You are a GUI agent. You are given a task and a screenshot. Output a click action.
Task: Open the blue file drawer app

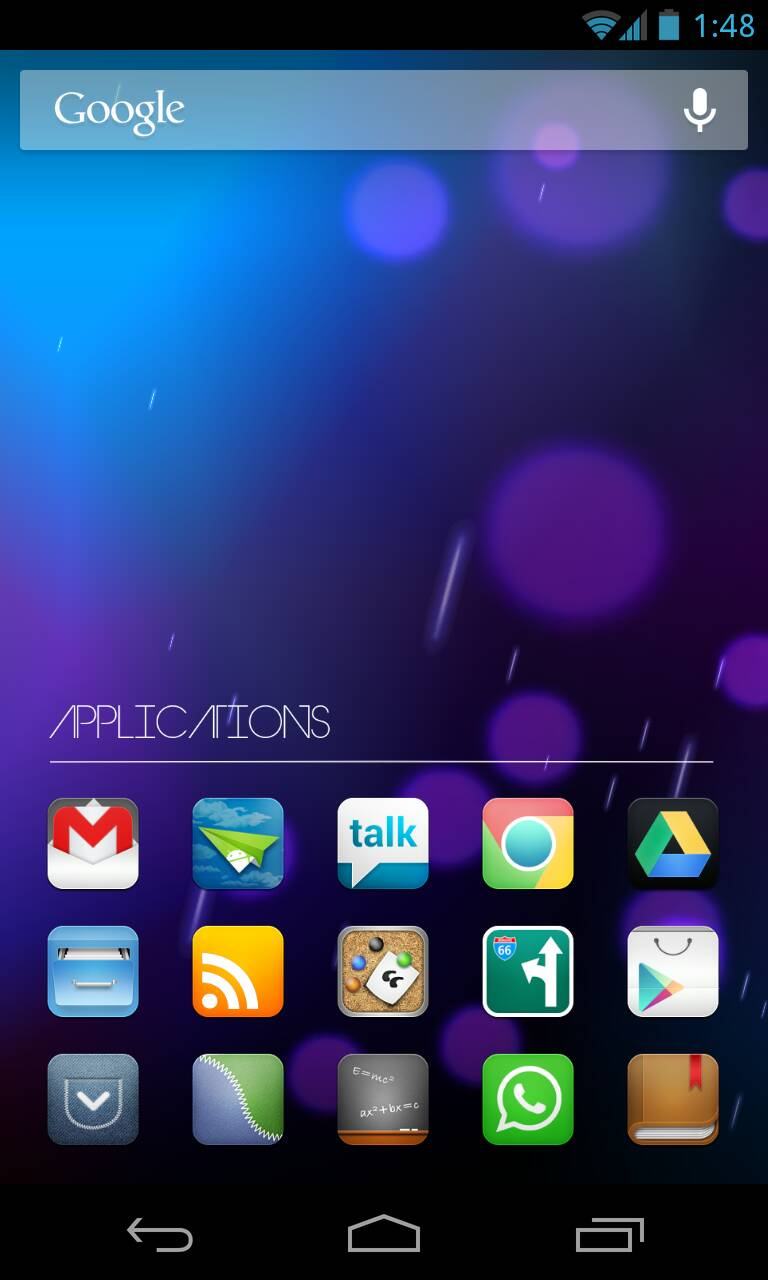(x=93, y=971)
